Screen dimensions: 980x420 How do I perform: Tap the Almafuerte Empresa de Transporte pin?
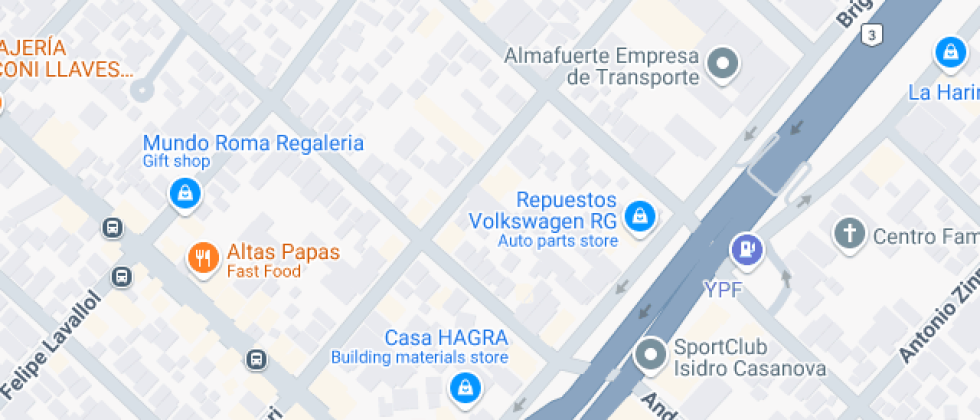click(x=723, y=64)
